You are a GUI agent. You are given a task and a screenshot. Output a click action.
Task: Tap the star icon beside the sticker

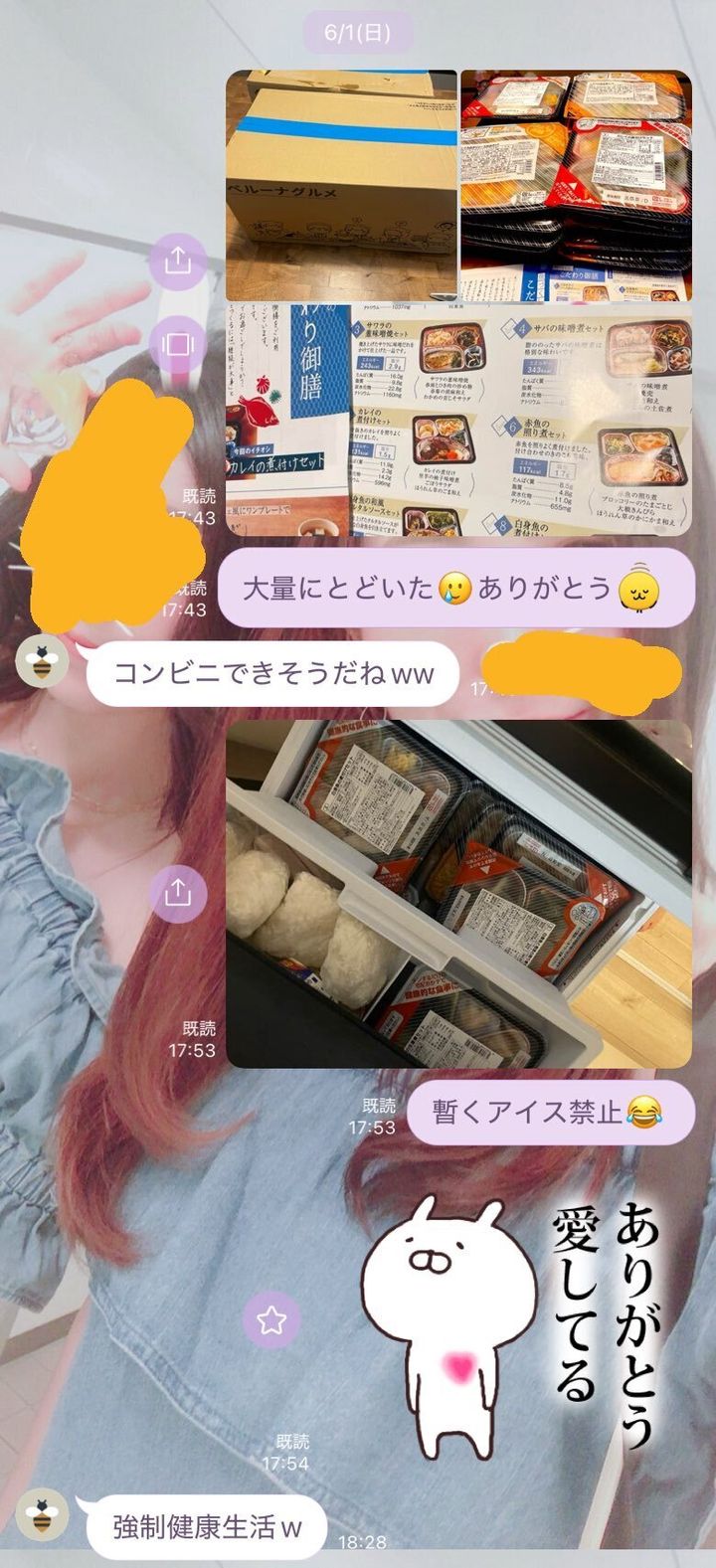tap(270, 1320)
